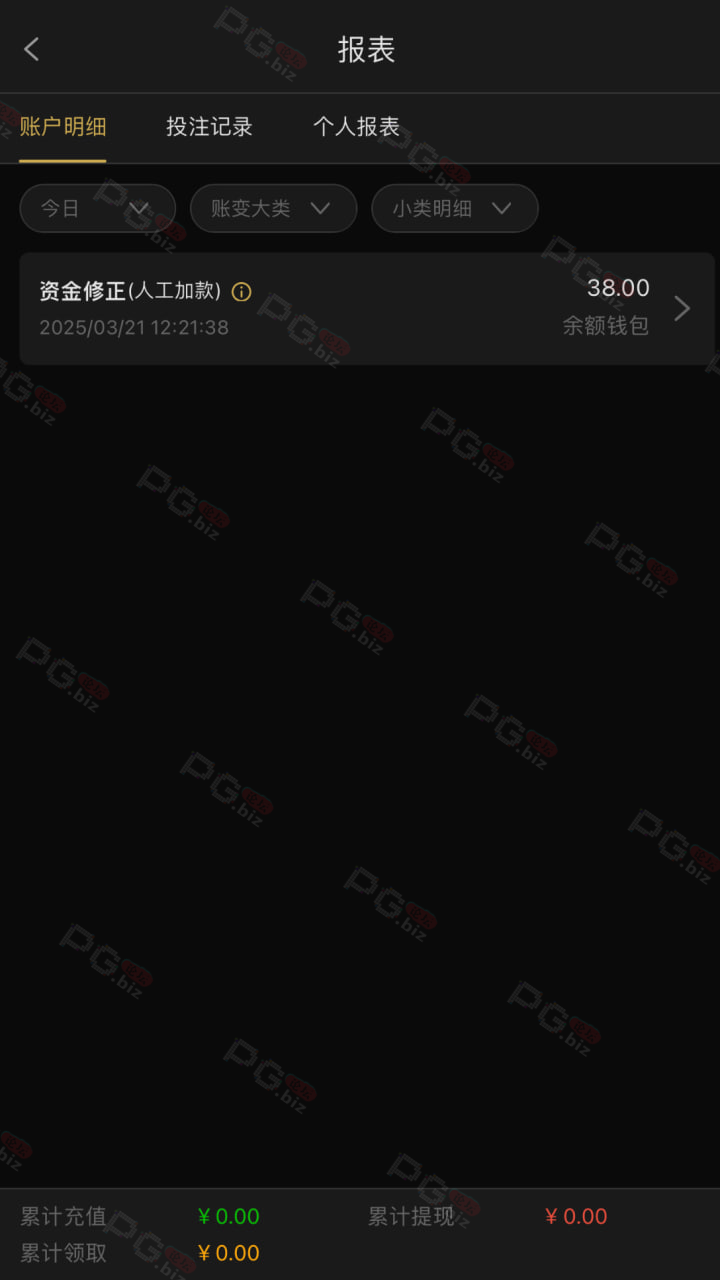This screenshot has height=1280, width=720.
Task: Tap the info icon beside 资金修正(人工加款)
Action: coord(241,292)
